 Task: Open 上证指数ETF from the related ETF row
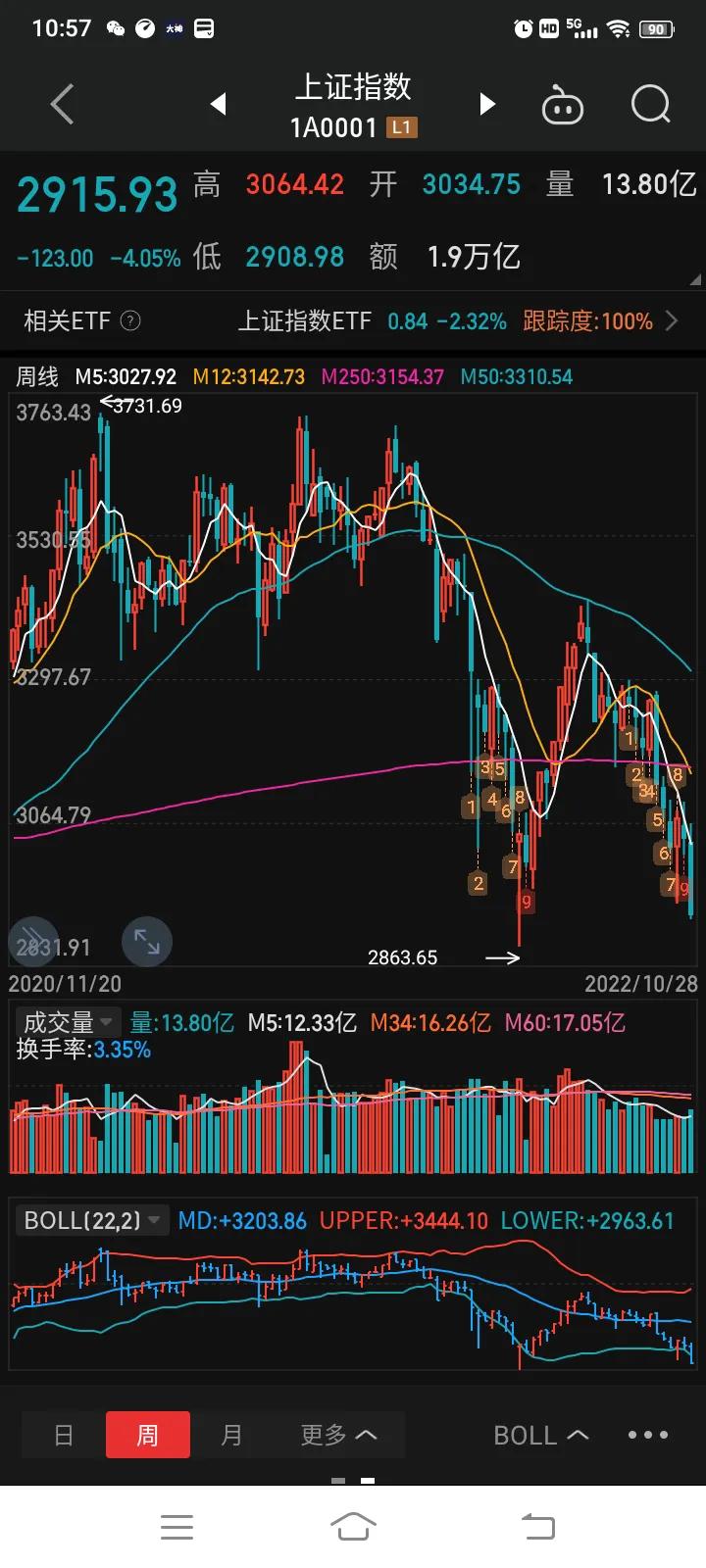pos(306,320)
